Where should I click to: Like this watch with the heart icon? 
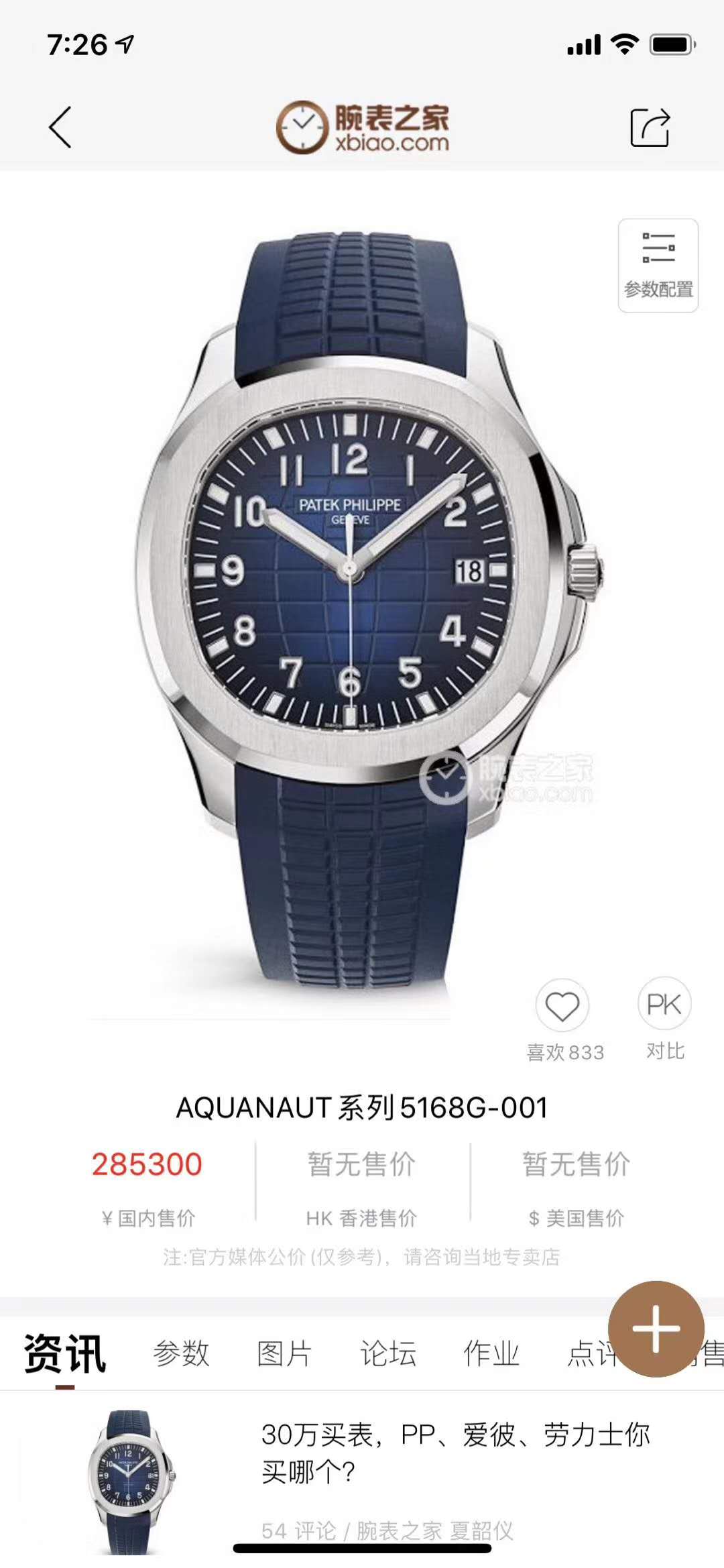tap(562, 1006)
